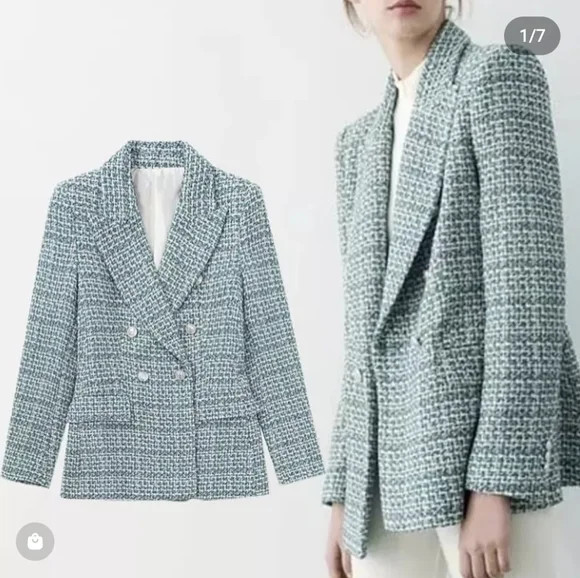Screen dimensions: 580x578
Task: Tap the shopping bag icon to view products
Action: pos(35,541)
